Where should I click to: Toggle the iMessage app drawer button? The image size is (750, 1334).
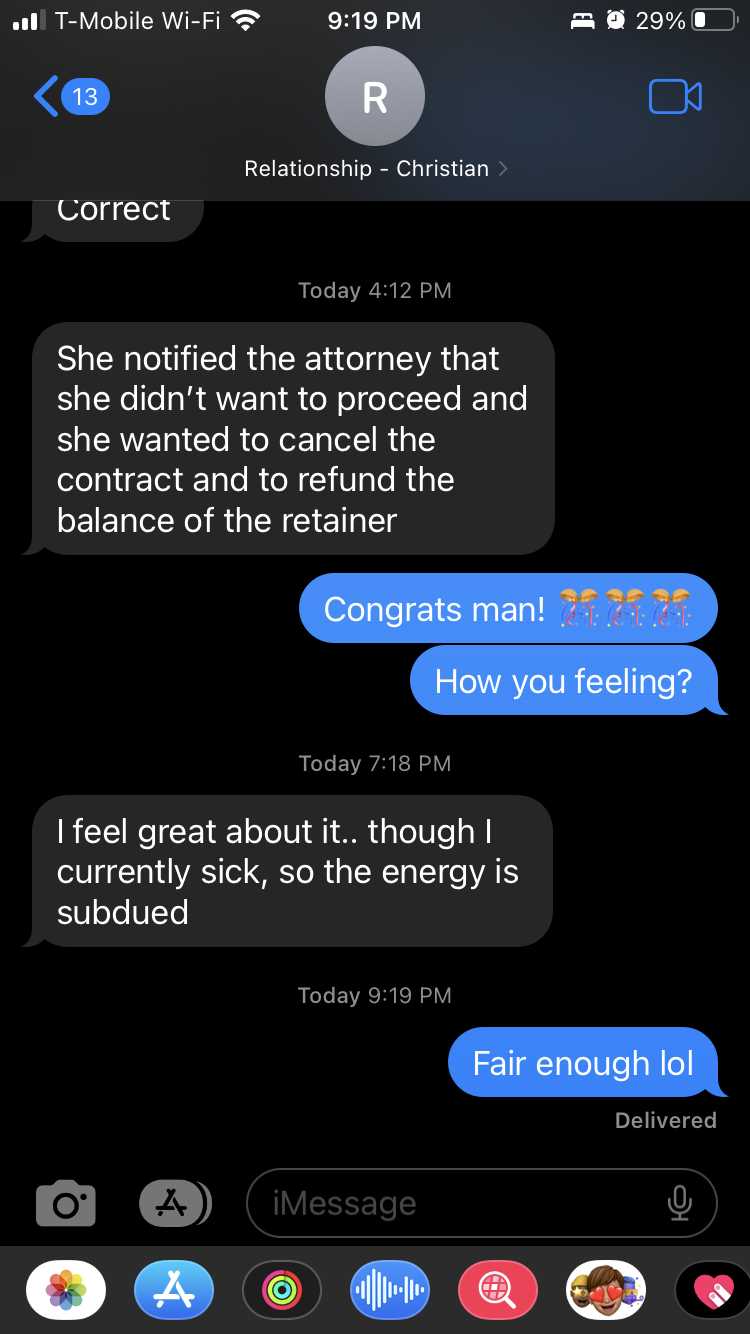coord(174,1203)
